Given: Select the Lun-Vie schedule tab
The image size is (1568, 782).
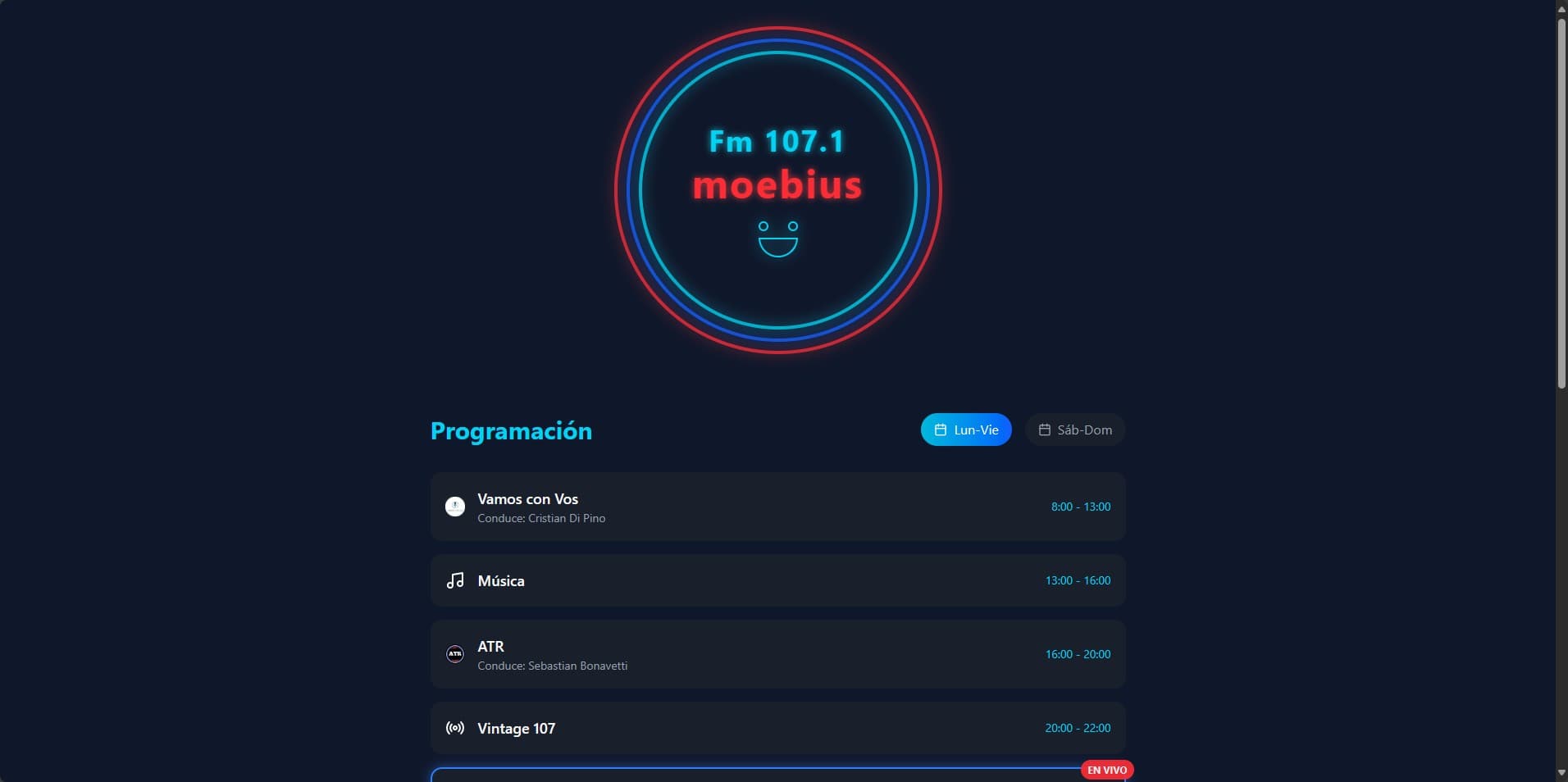Looking at the screenshot, I should [965, 430].
